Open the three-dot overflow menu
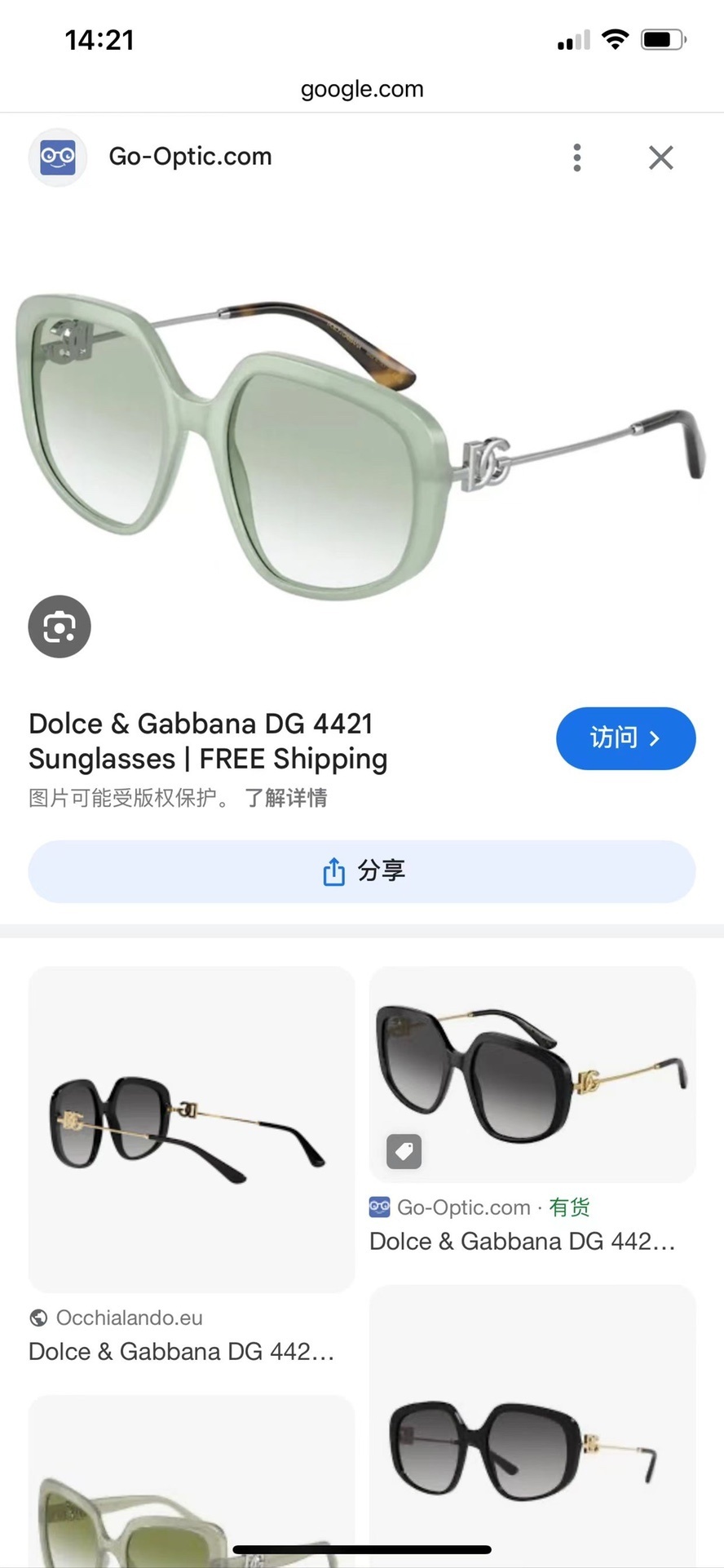Screen dimensions: 724x1568 (577, 157)
